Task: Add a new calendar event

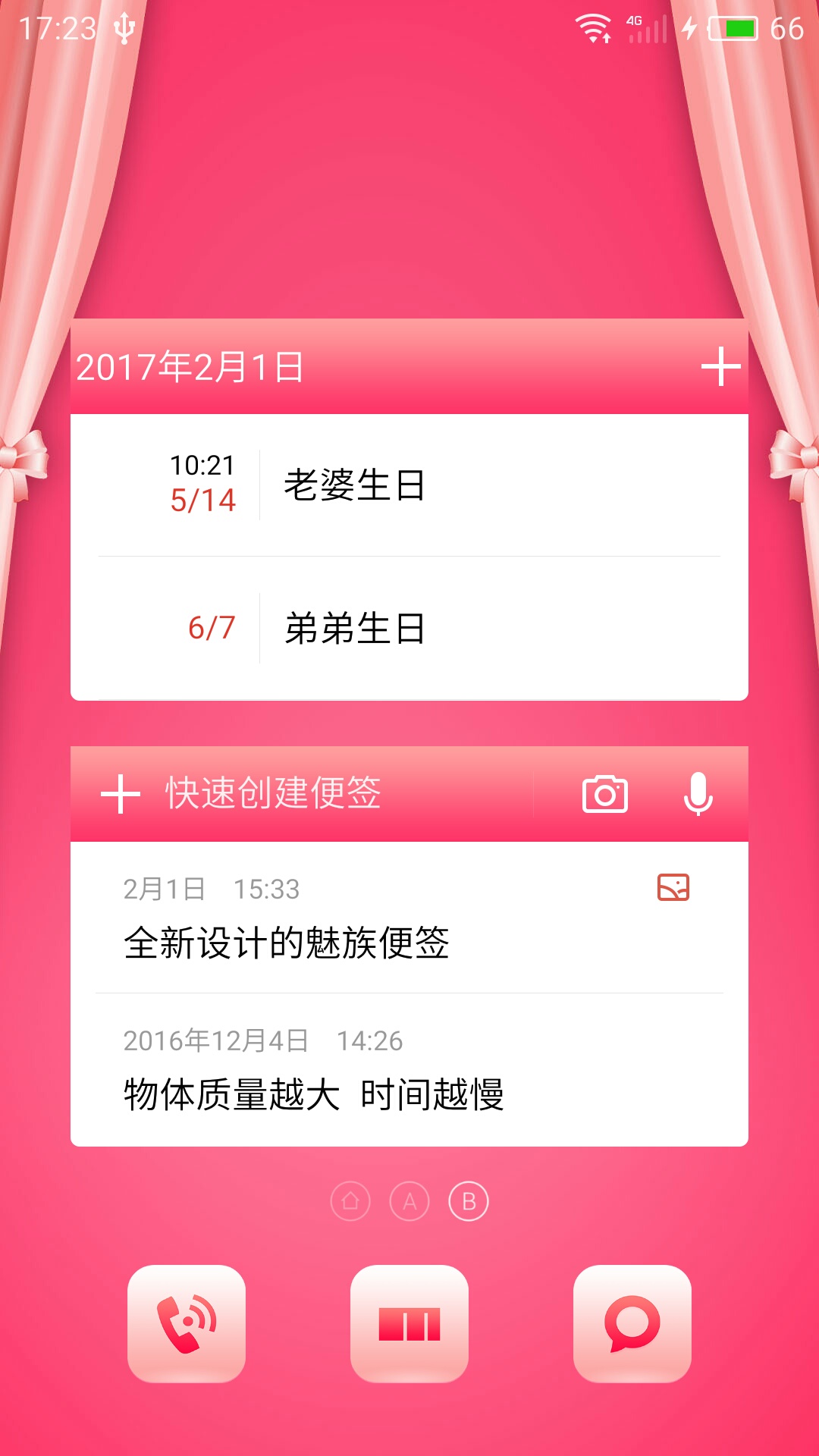Action: tap(720, 367)
